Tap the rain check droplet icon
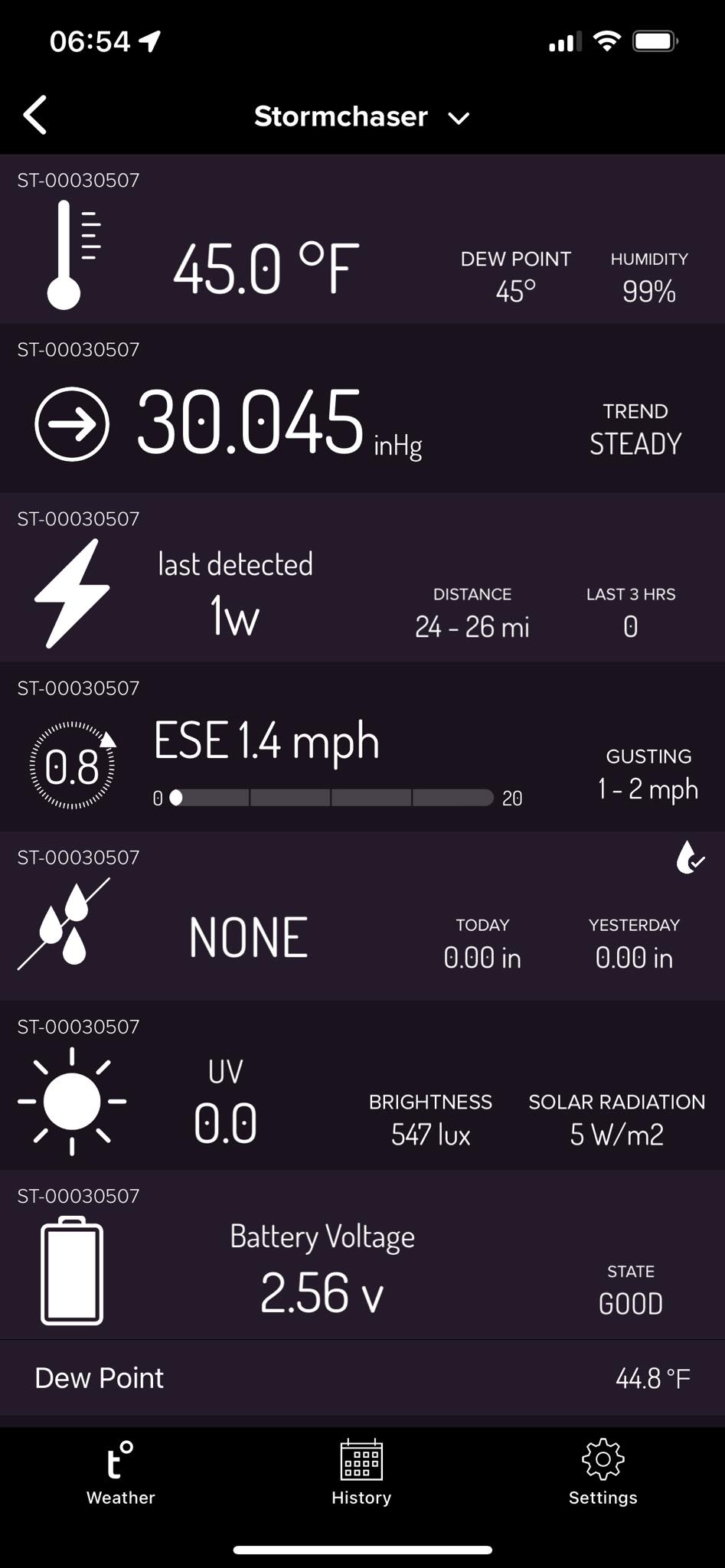The image size is (725, 1568). point(689,857)
